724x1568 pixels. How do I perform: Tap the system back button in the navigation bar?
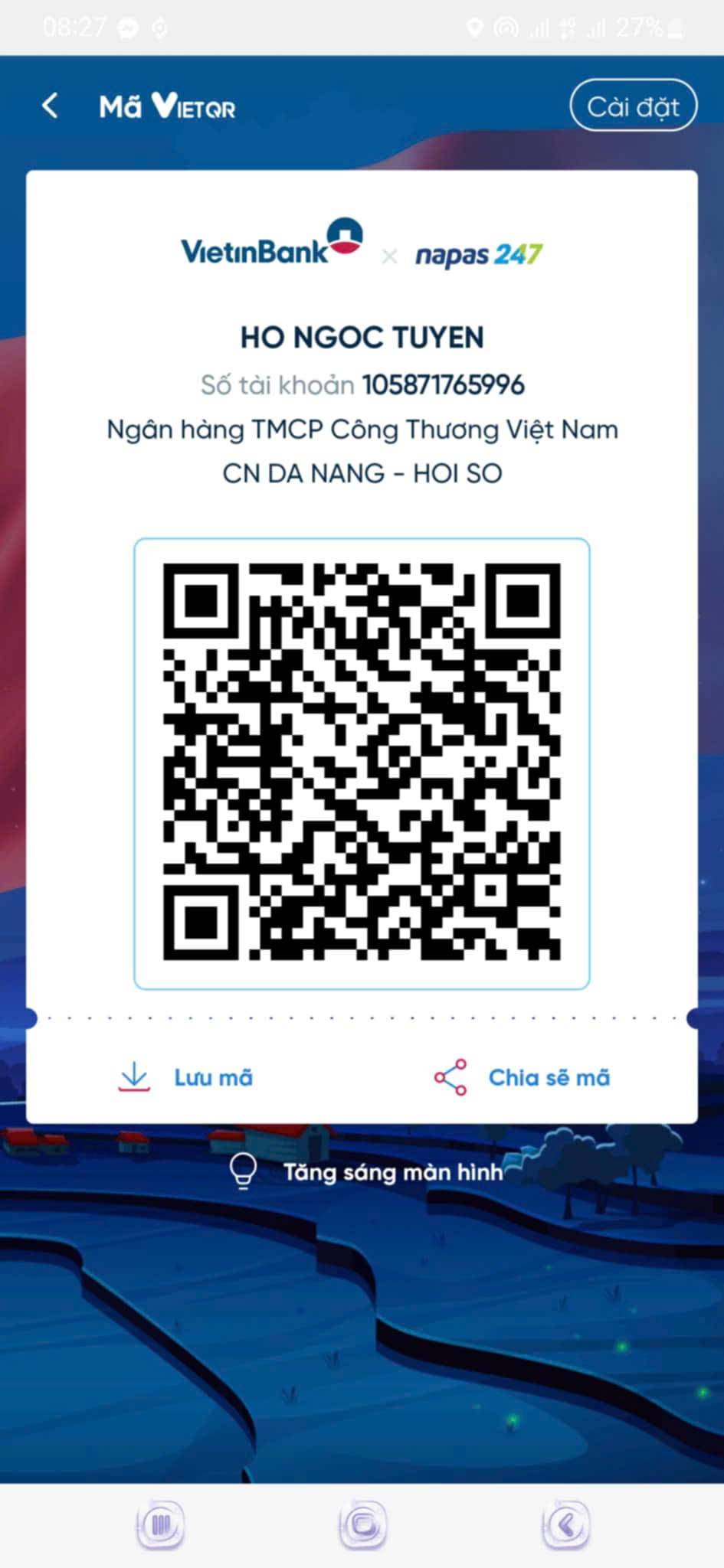(565, 1524)
